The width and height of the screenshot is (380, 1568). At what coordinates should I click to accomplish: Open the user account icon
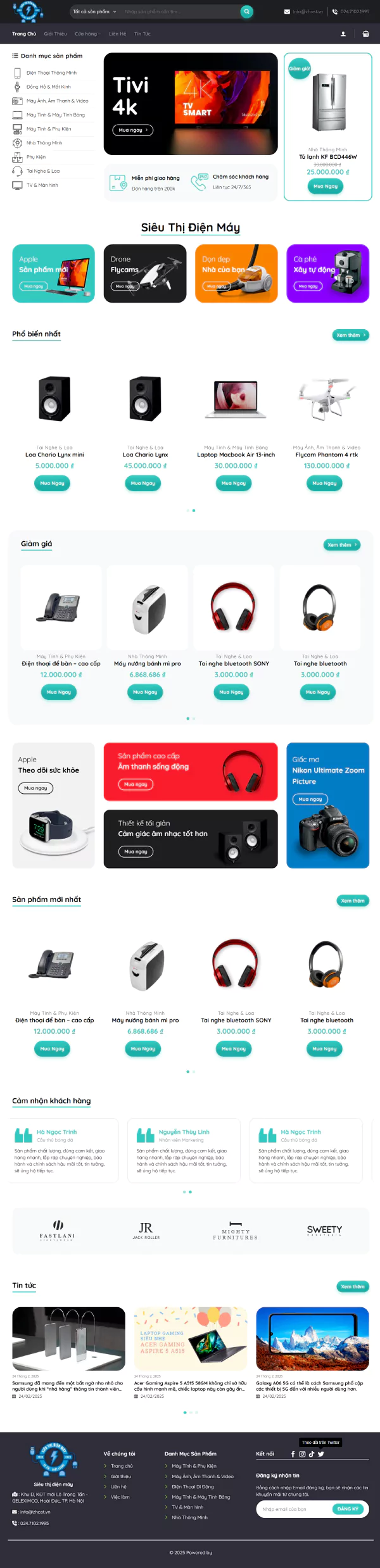point(343,34)
